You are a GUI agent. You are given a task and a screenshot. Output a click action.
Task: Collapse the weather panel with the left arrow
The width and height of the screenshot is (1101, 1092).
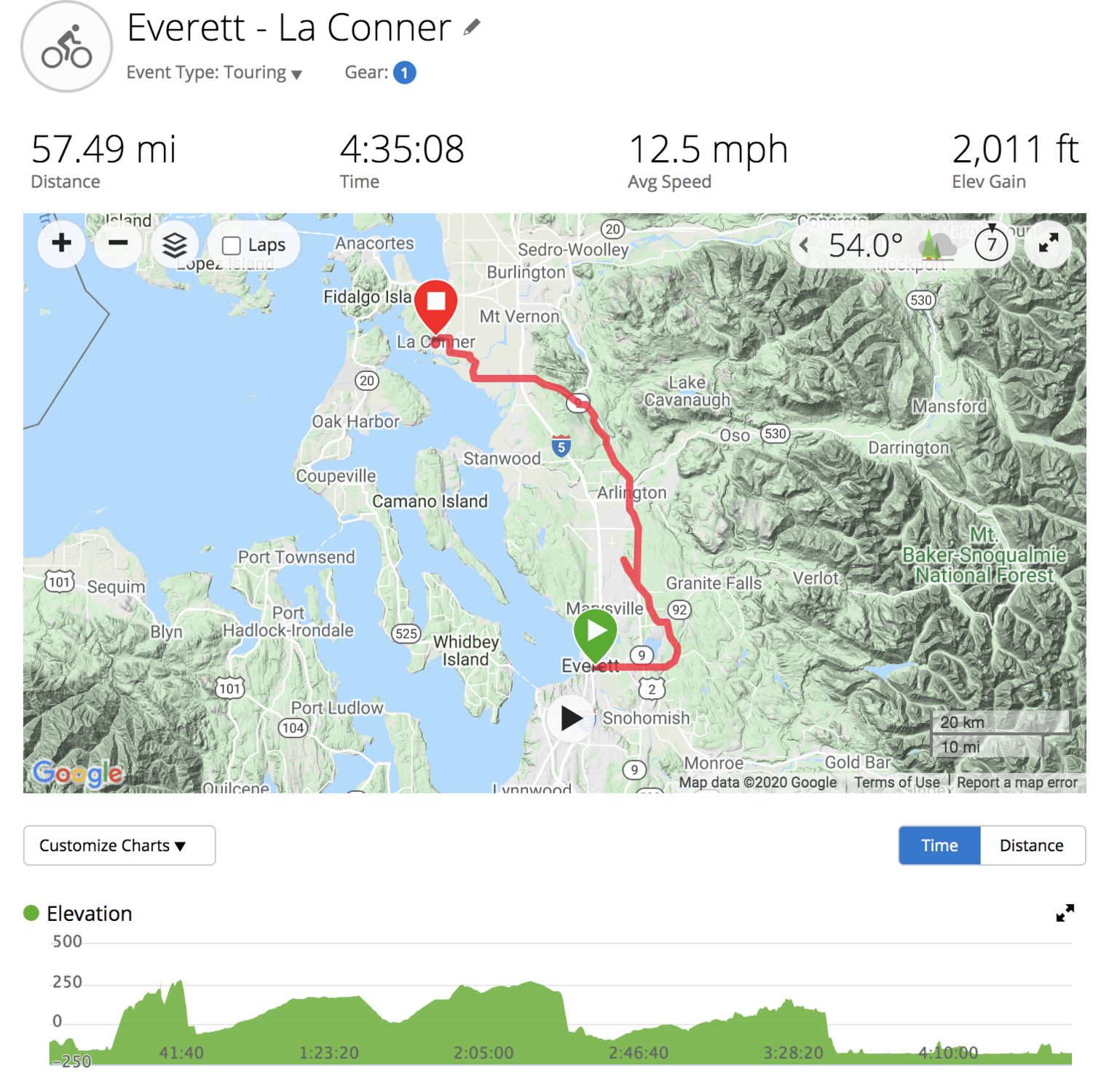pyautogui.click(x=804, y=245)
